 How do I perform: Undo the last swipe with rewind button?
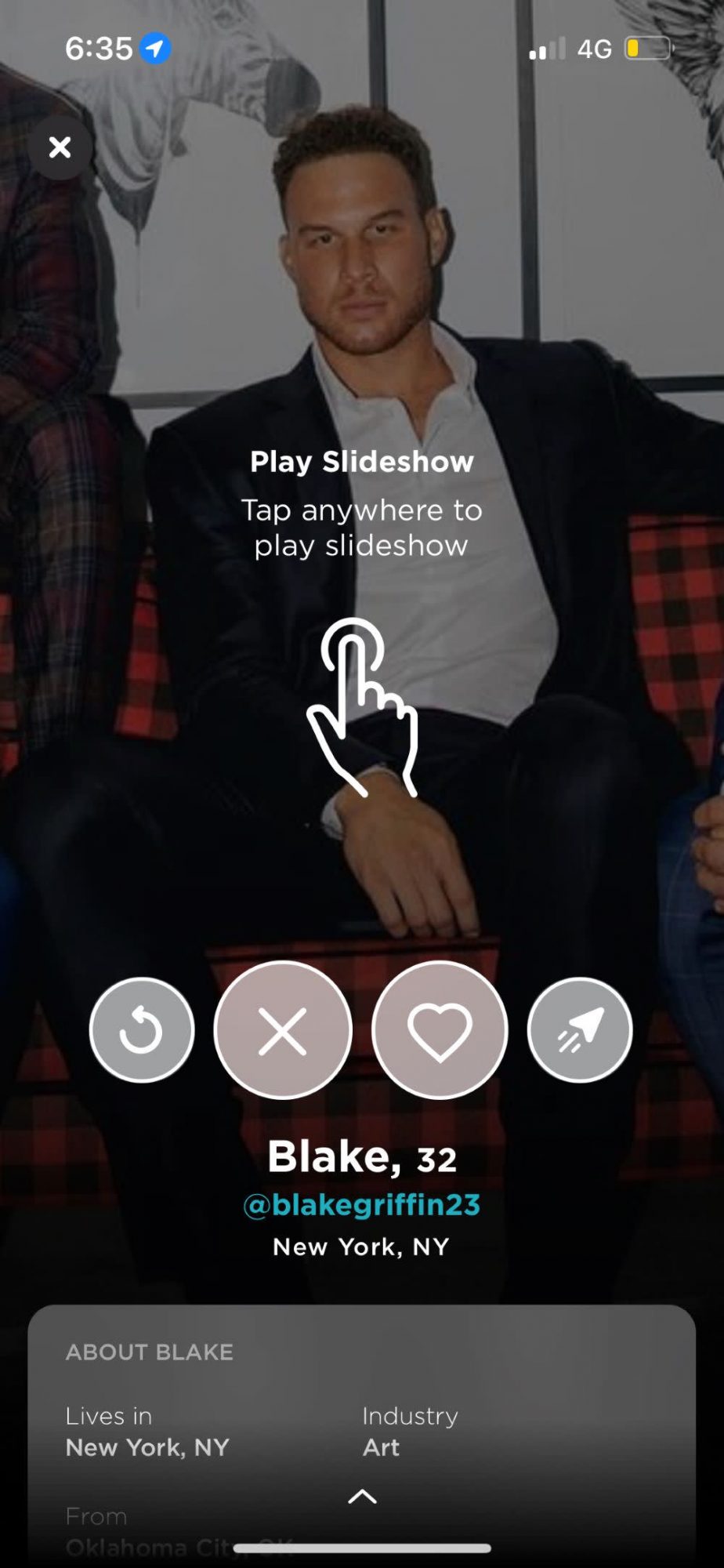[x=142, y=1030]
